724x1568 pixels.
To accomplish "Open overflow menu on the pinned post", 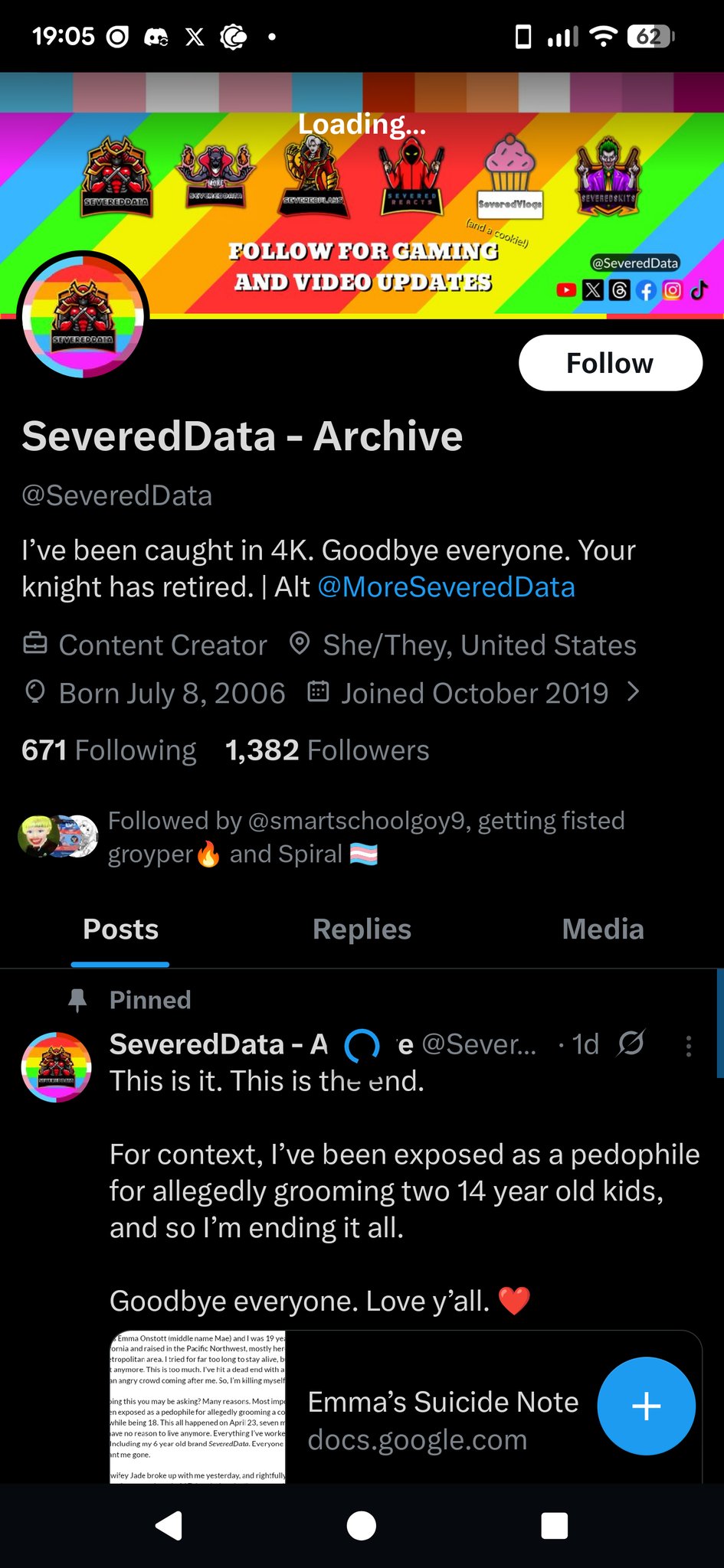I will (688, 1046).
